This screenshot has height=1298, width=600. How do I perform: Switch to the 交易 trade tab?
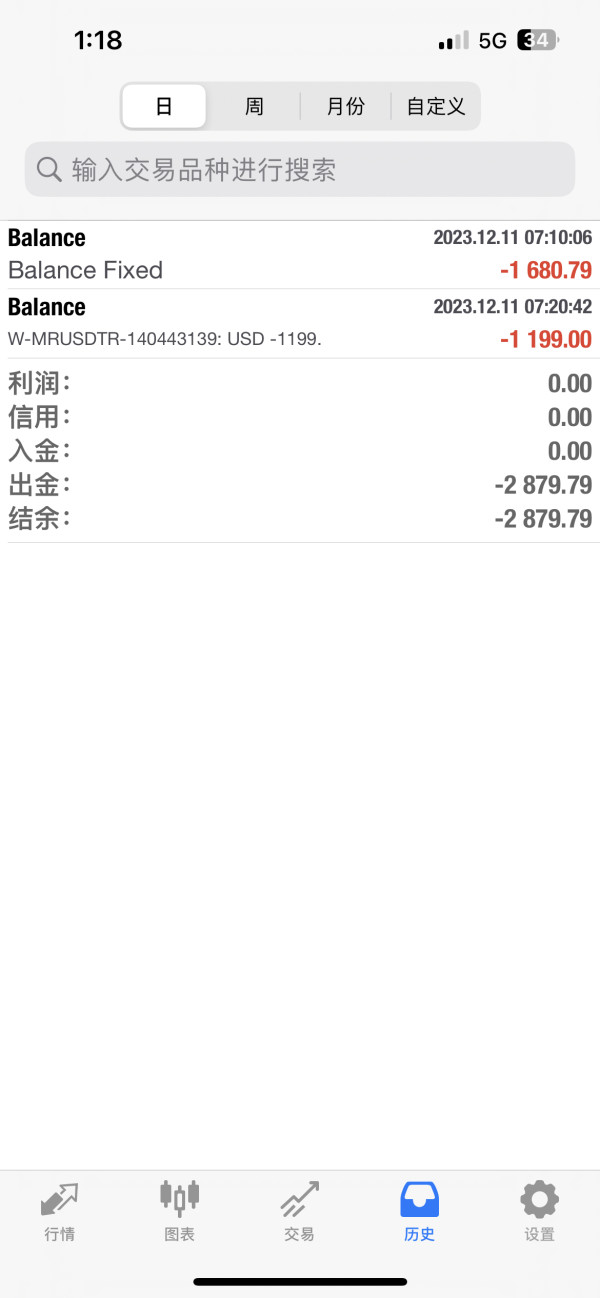coord(300,1210)
